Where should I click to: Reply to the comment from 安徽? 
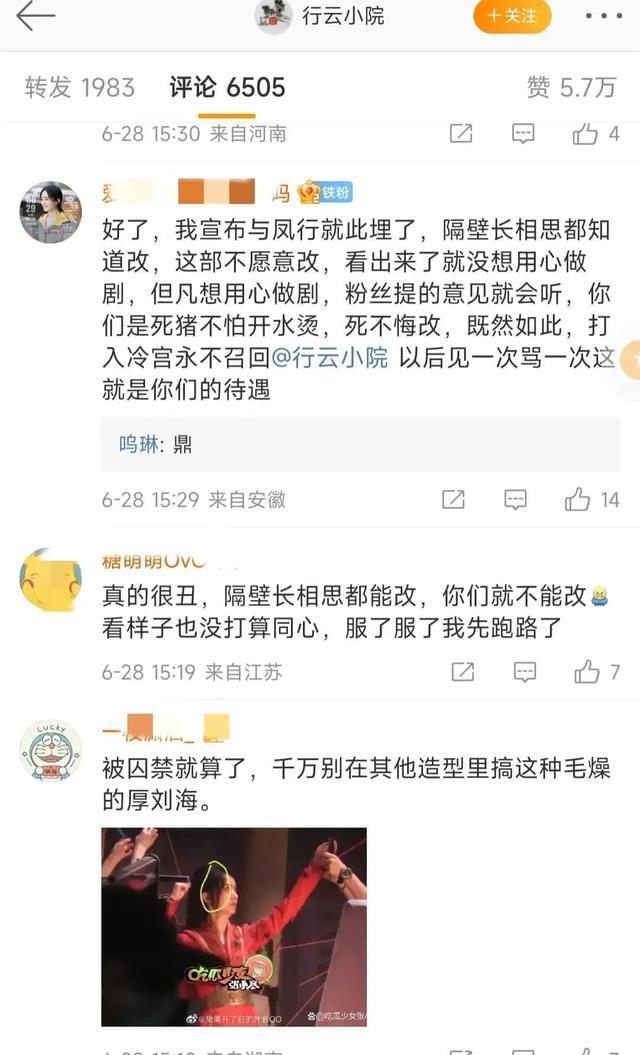click(x=515, y=500)
